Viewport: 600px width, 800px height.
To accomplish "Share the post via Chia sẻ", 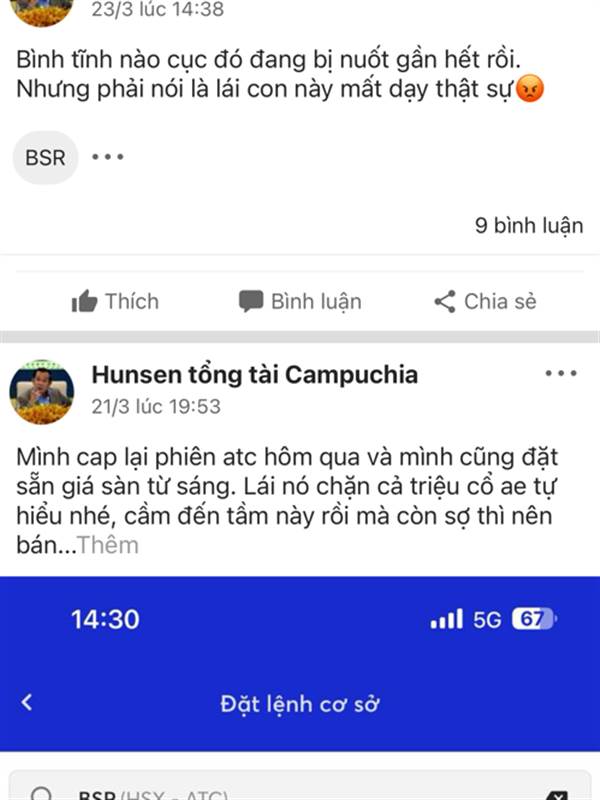I will coord(485,301).
